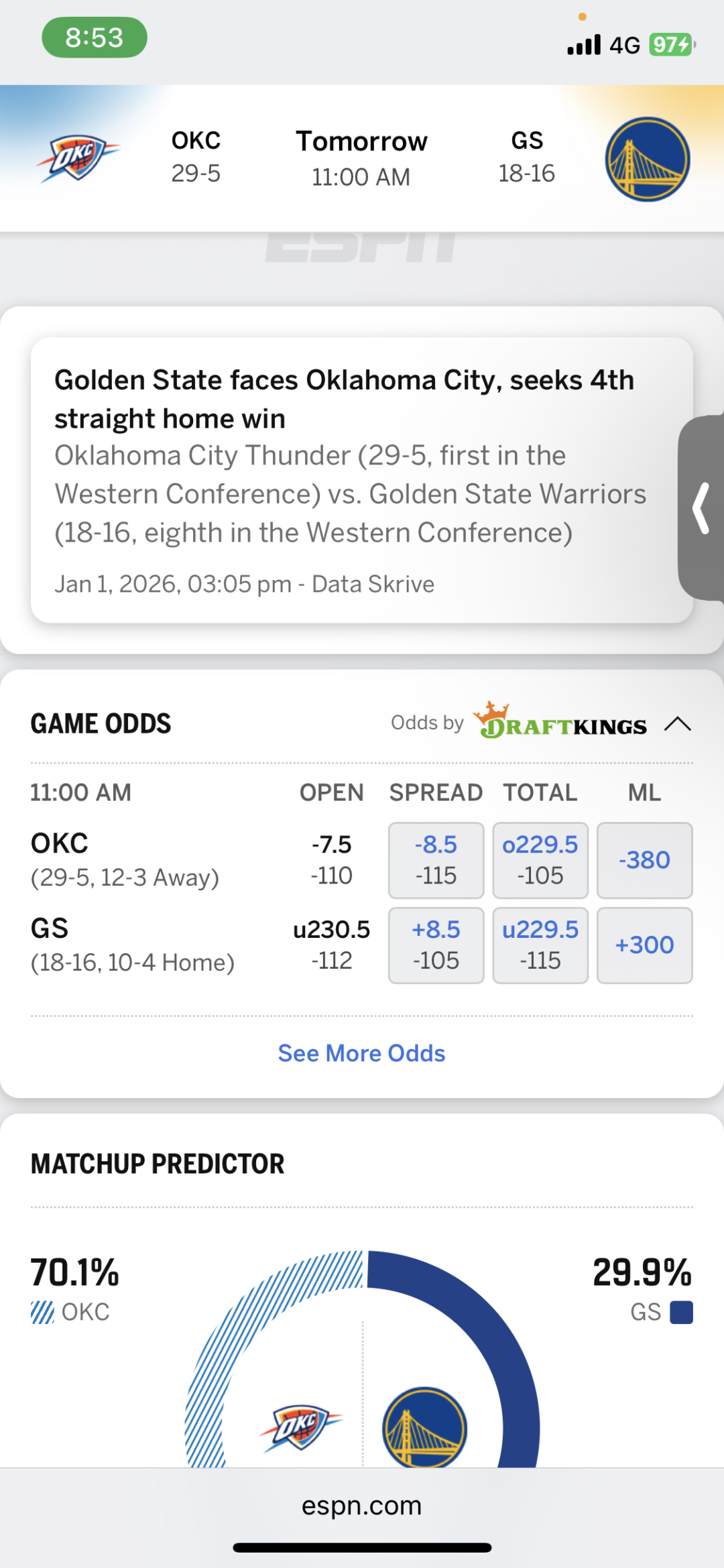Choose the under u229.5 total bet

(x=540, y=945)
